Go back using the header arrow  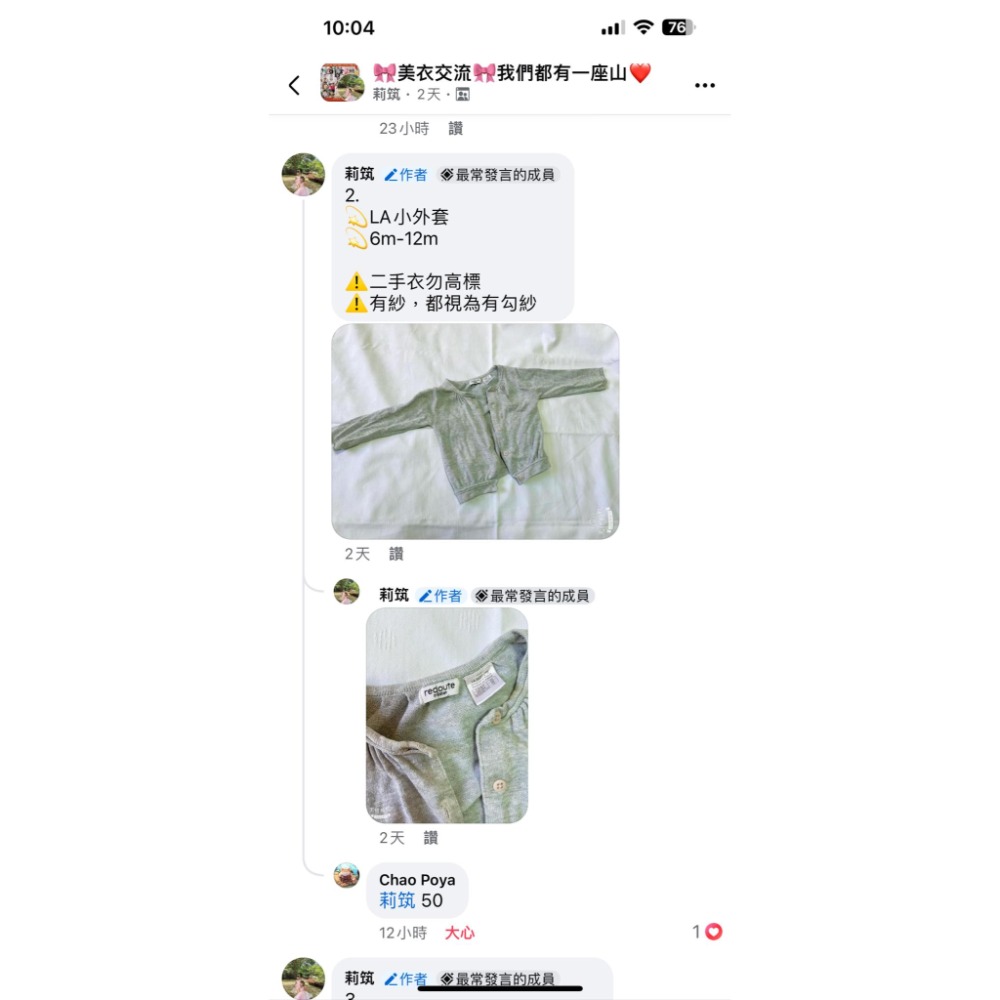294,85
